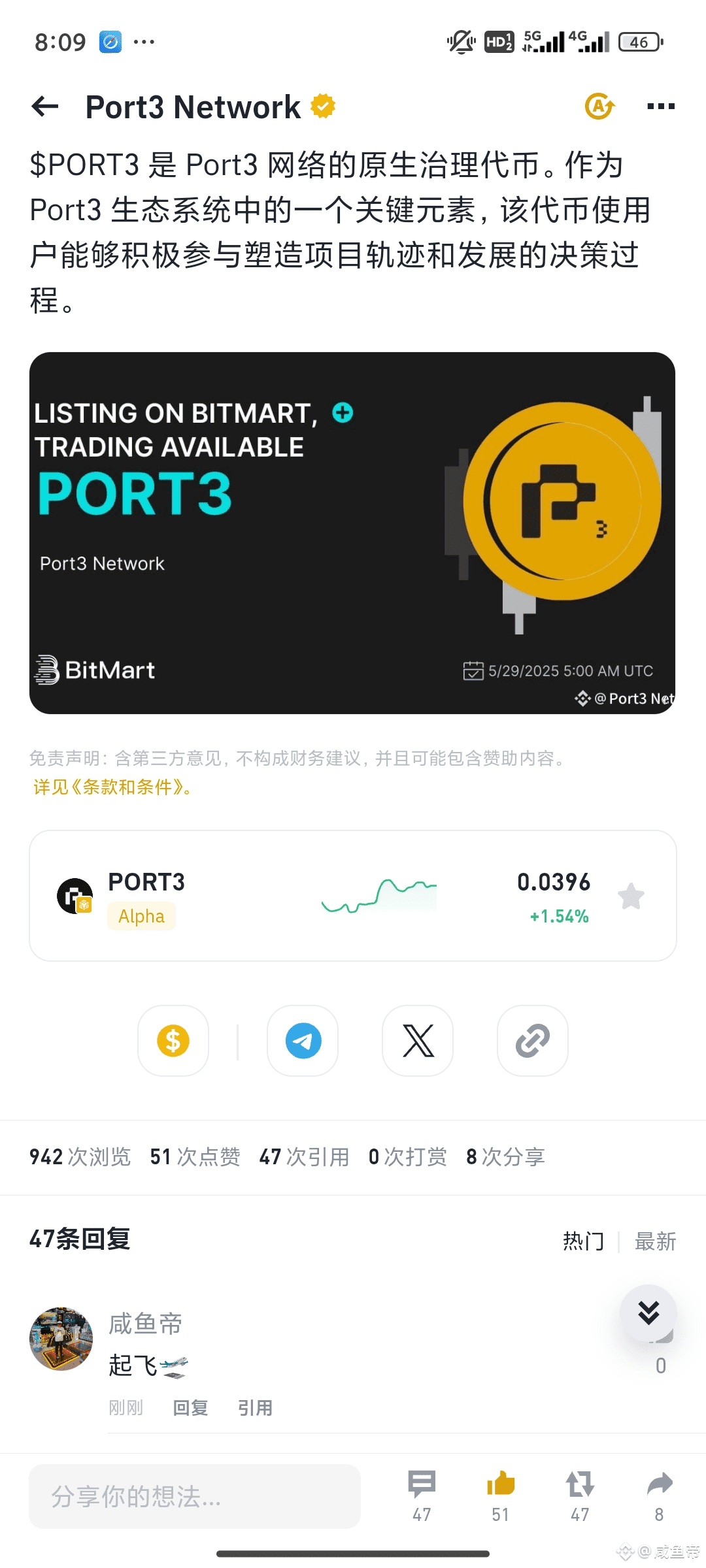Reply to 咸鱼帝's comment via 回复
706x1568 pixels.
(190, 1407)
